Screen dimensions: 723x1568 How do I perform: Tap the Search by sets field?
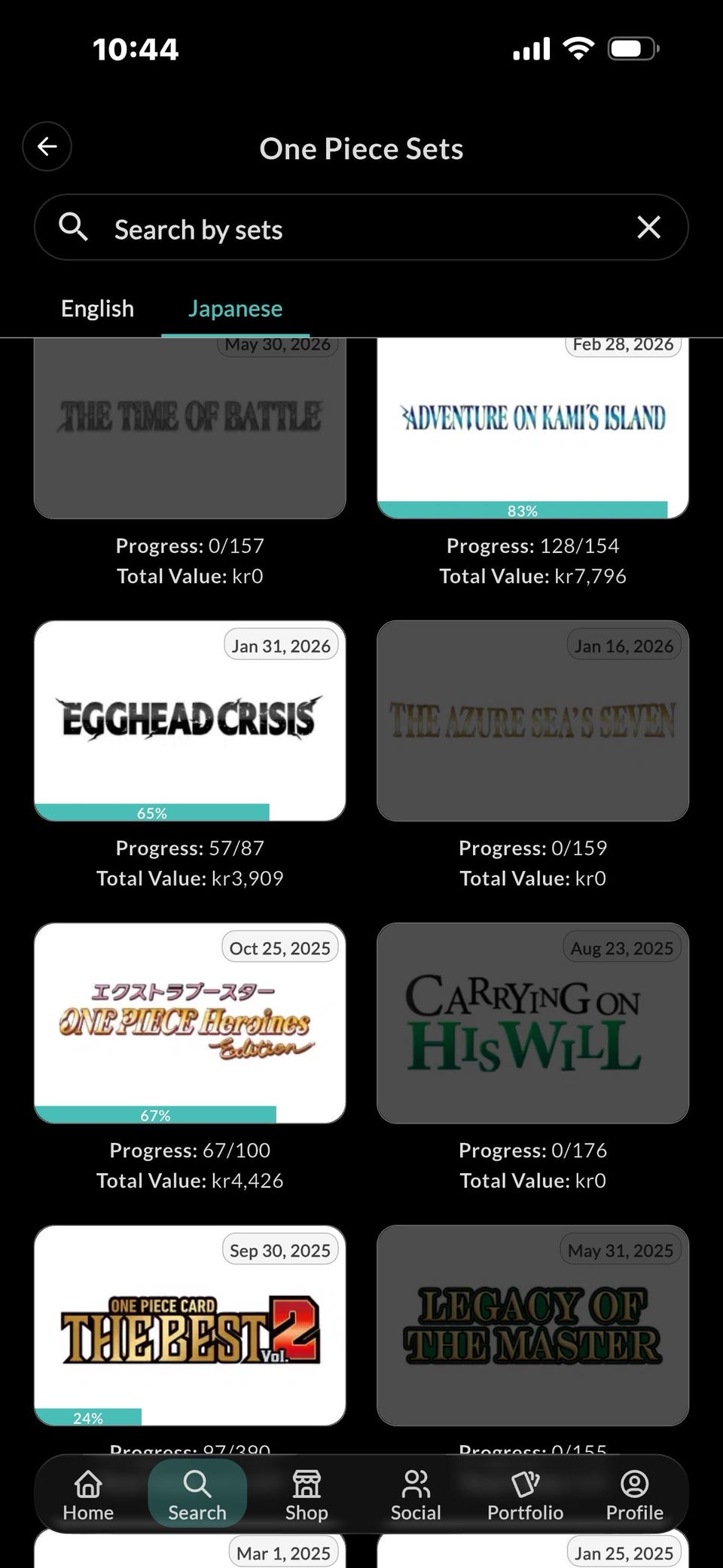[x=361, y=228]
